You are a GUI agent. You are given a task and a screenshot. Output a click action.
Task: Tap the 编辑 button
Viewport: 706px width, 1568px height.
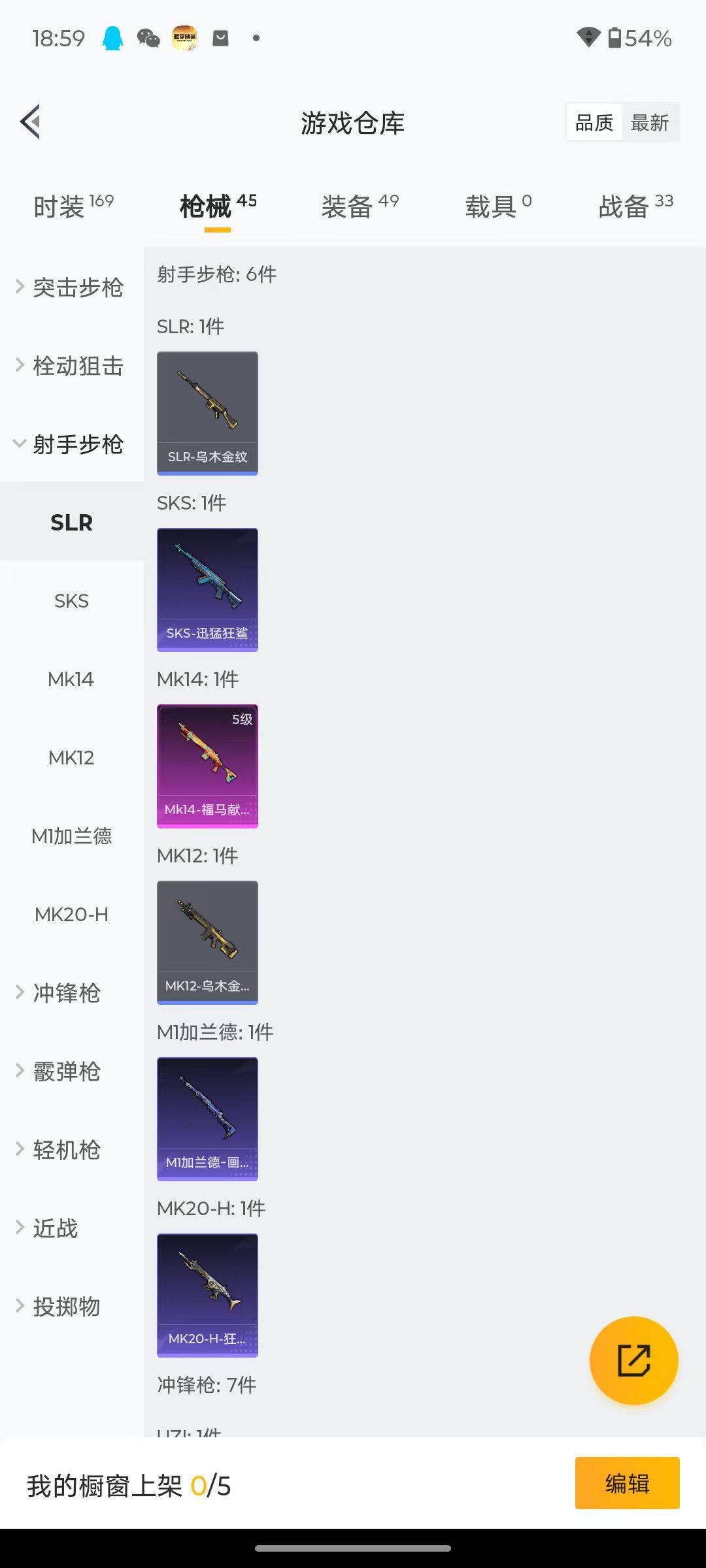pos(627,1484)
